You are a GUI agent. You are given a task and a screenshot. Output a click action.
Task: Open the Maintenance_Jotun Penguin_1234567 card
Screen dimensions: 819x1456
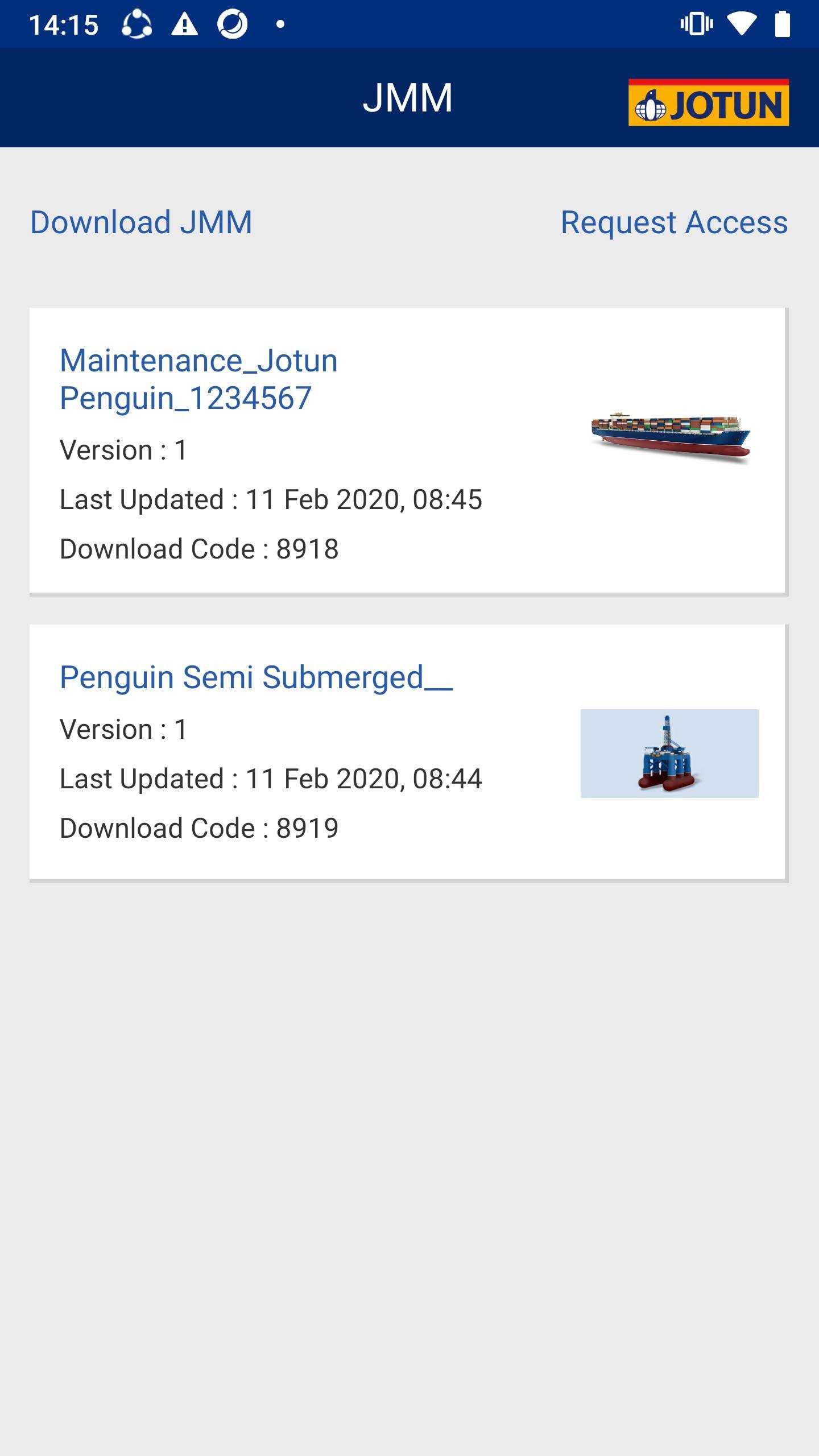[x=407, y=450]
